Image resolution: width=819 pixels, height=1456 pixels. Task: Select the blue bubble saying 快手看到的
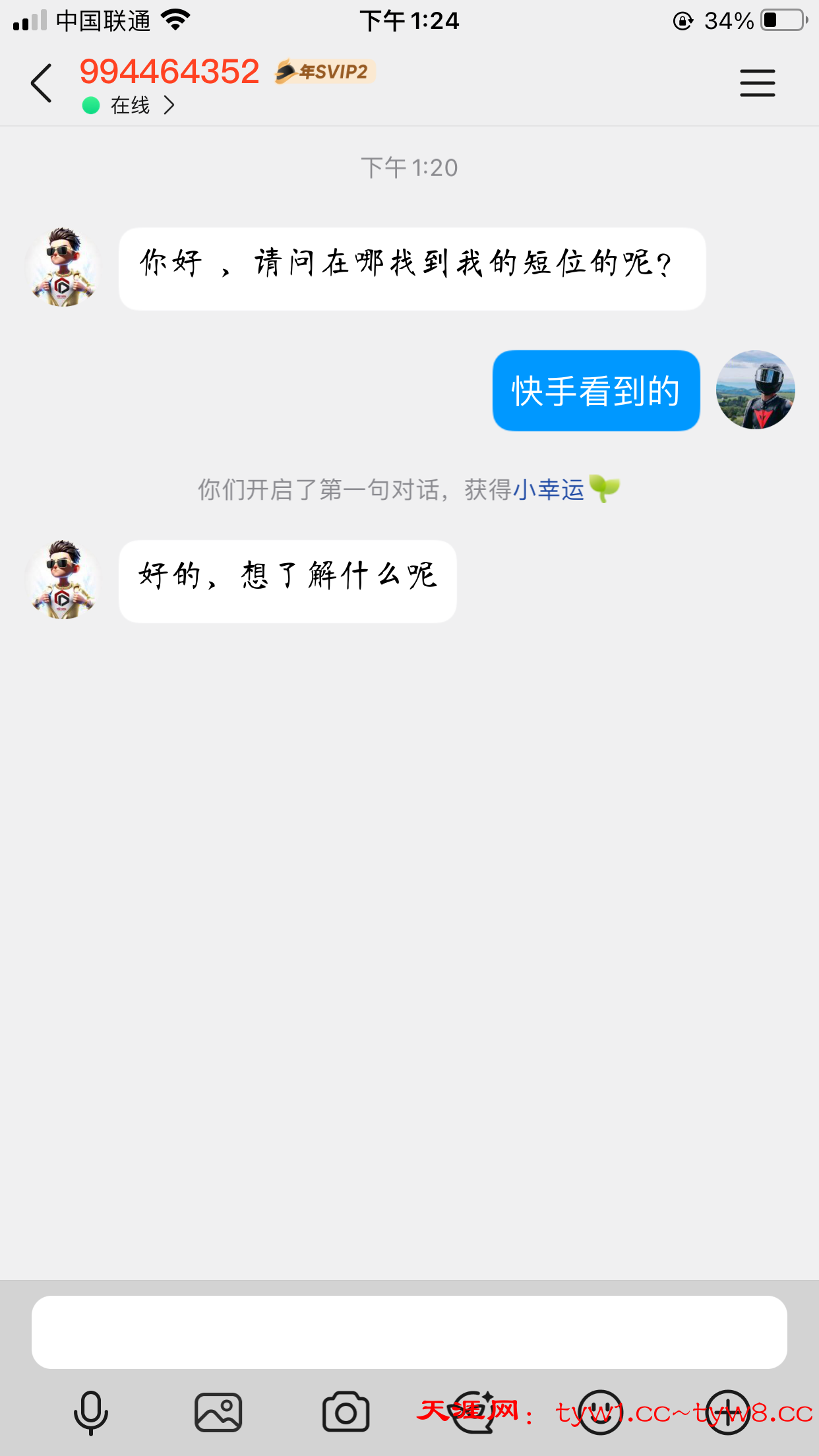tap(595, 390)
